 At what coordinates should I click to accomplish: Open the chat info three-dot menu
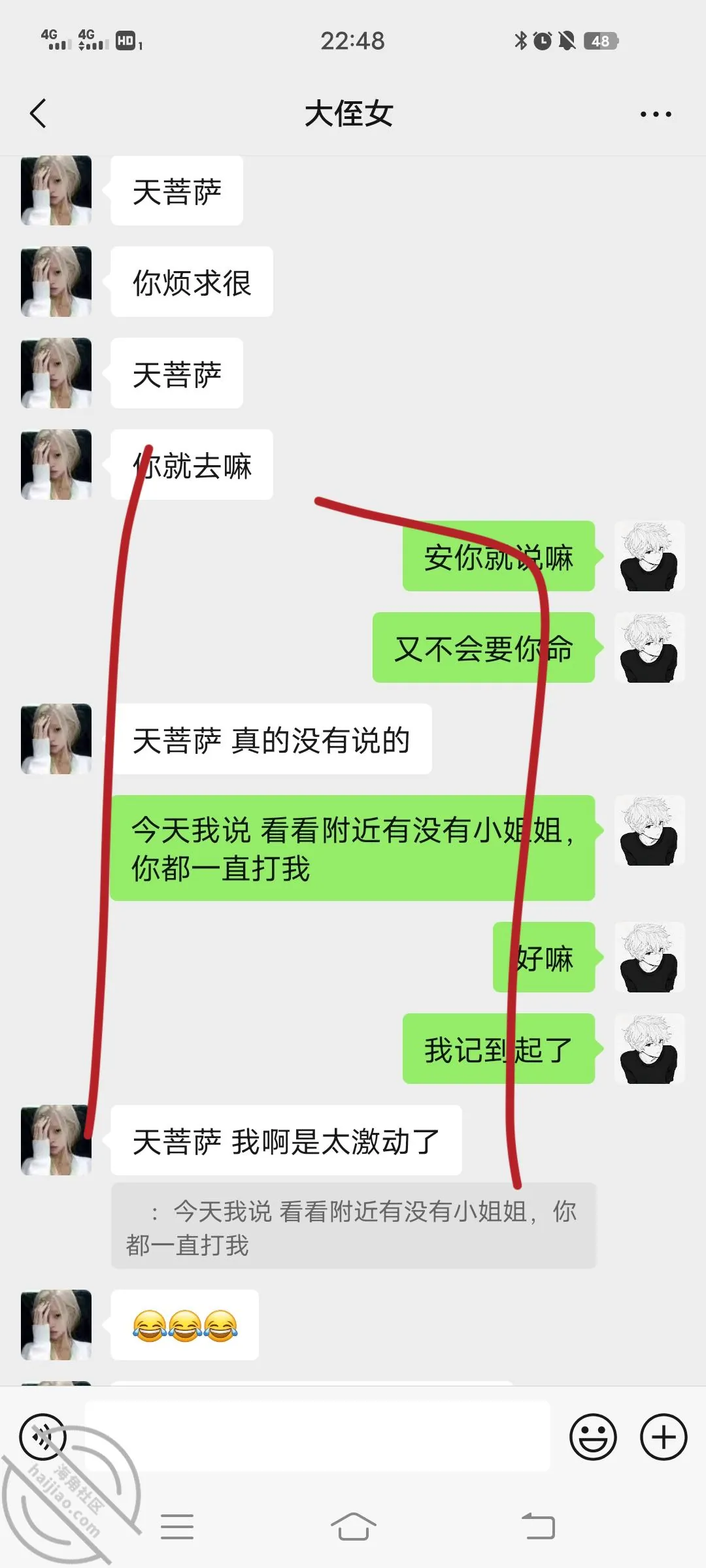click(x=656, y=114)
